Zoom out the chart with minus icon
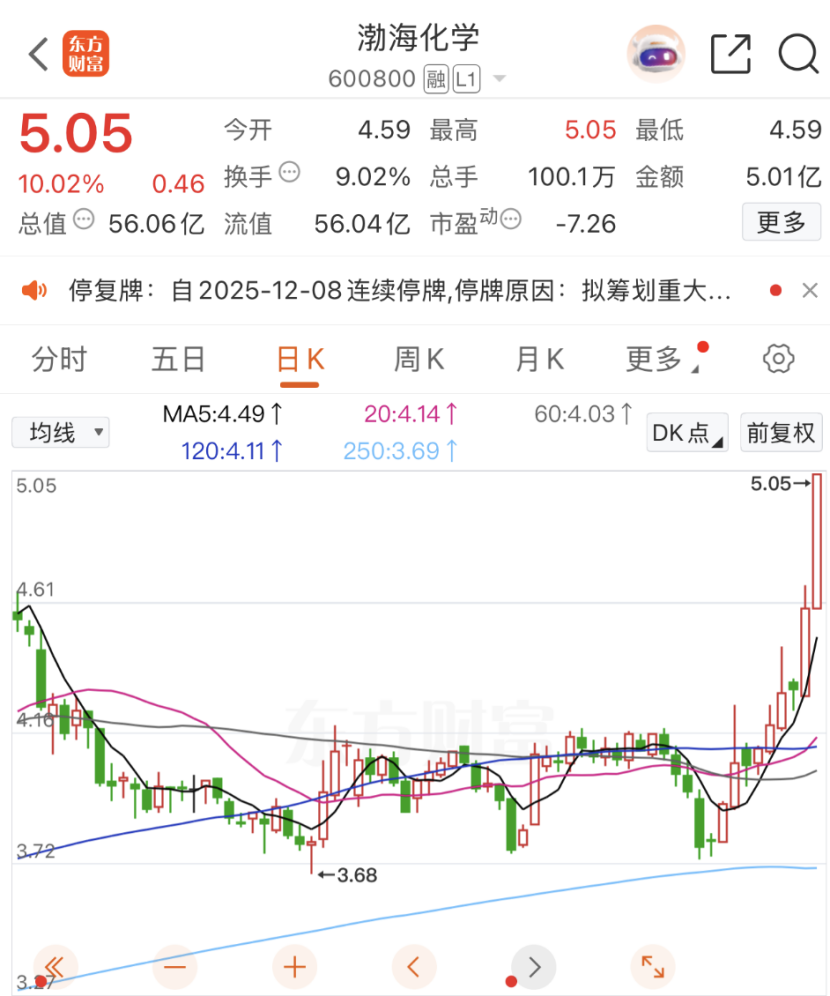The image size is (830, 996). pos(174,966)
